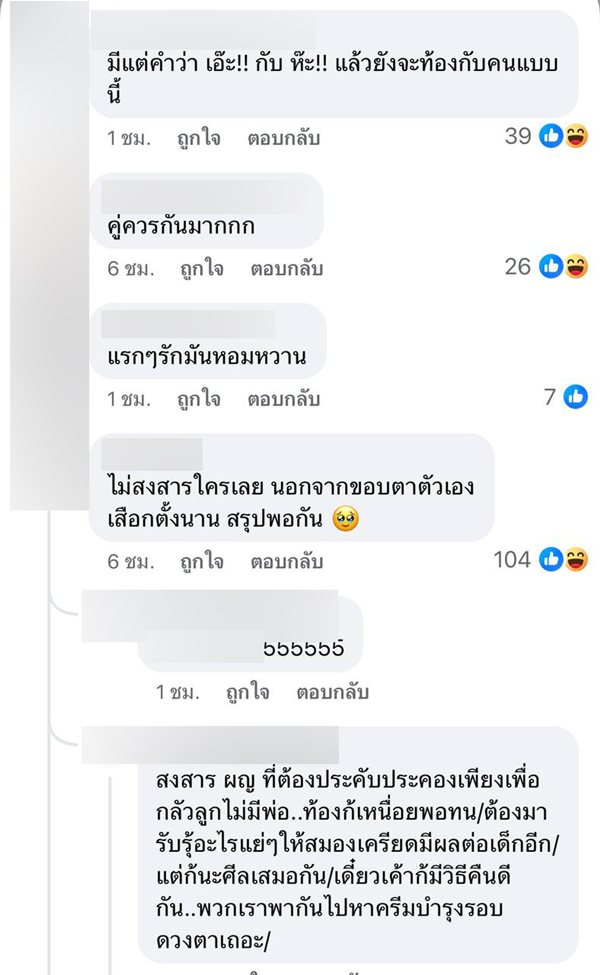Like the comment "มีแต่คำว่า เอ๊ะ!!"
This screenshot has height=975, width=600.
pyautogui.click(x=200, y=138)
